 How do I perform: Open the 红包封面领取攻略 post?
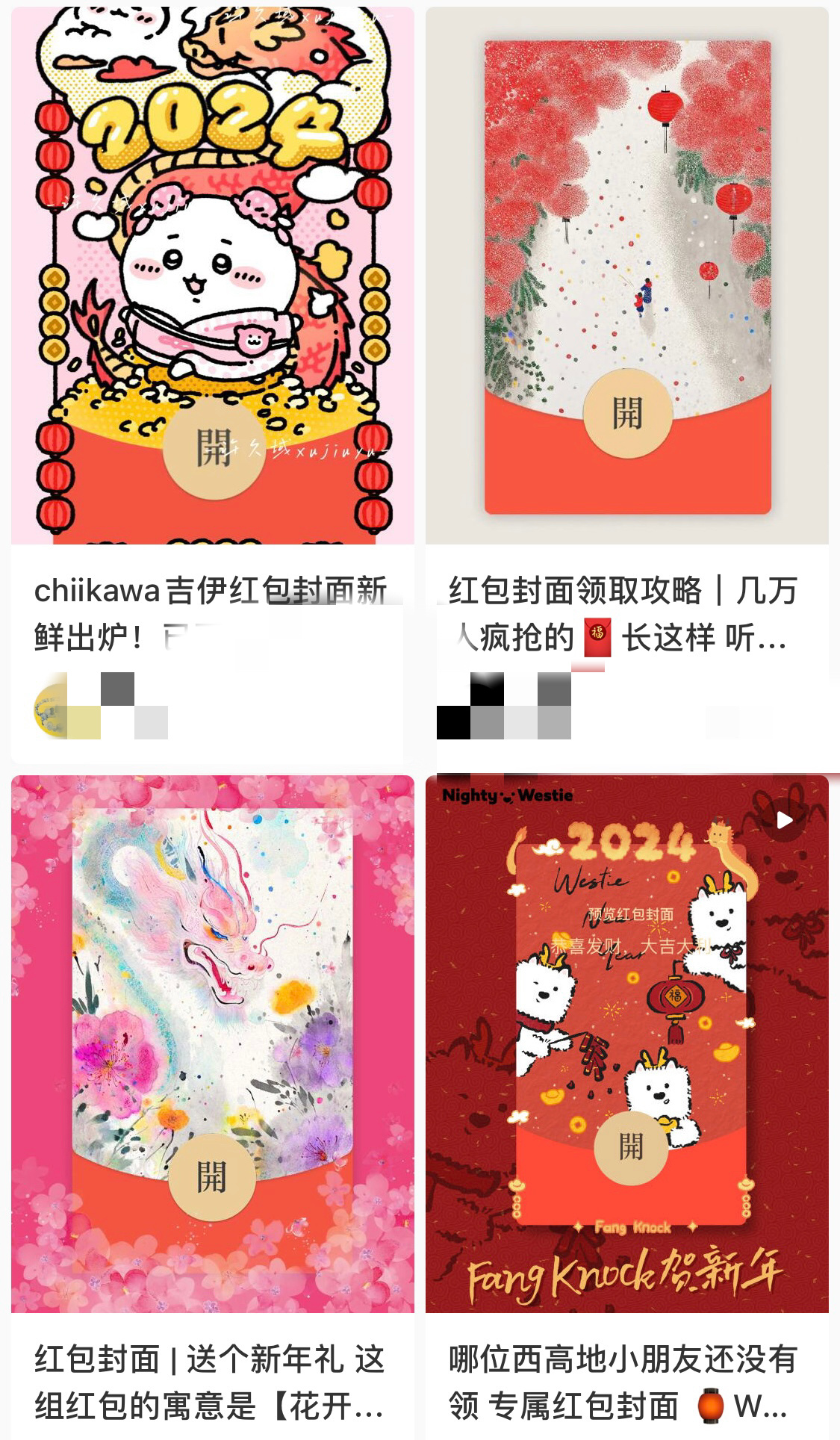pyautogui.click(x=626, y=276)
